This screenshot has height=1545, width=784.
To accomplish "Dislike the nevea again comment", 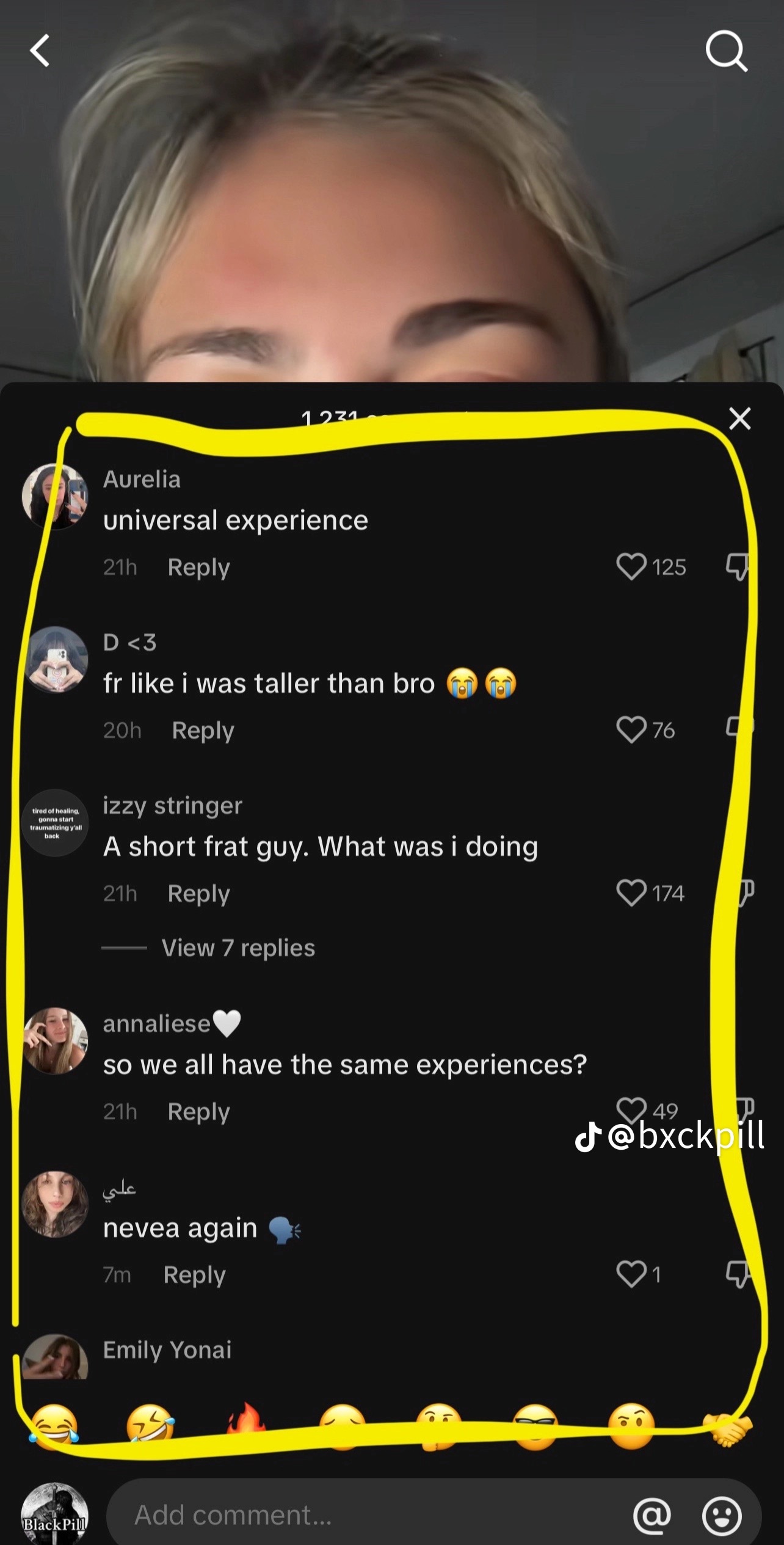I will coord(738,1275).
